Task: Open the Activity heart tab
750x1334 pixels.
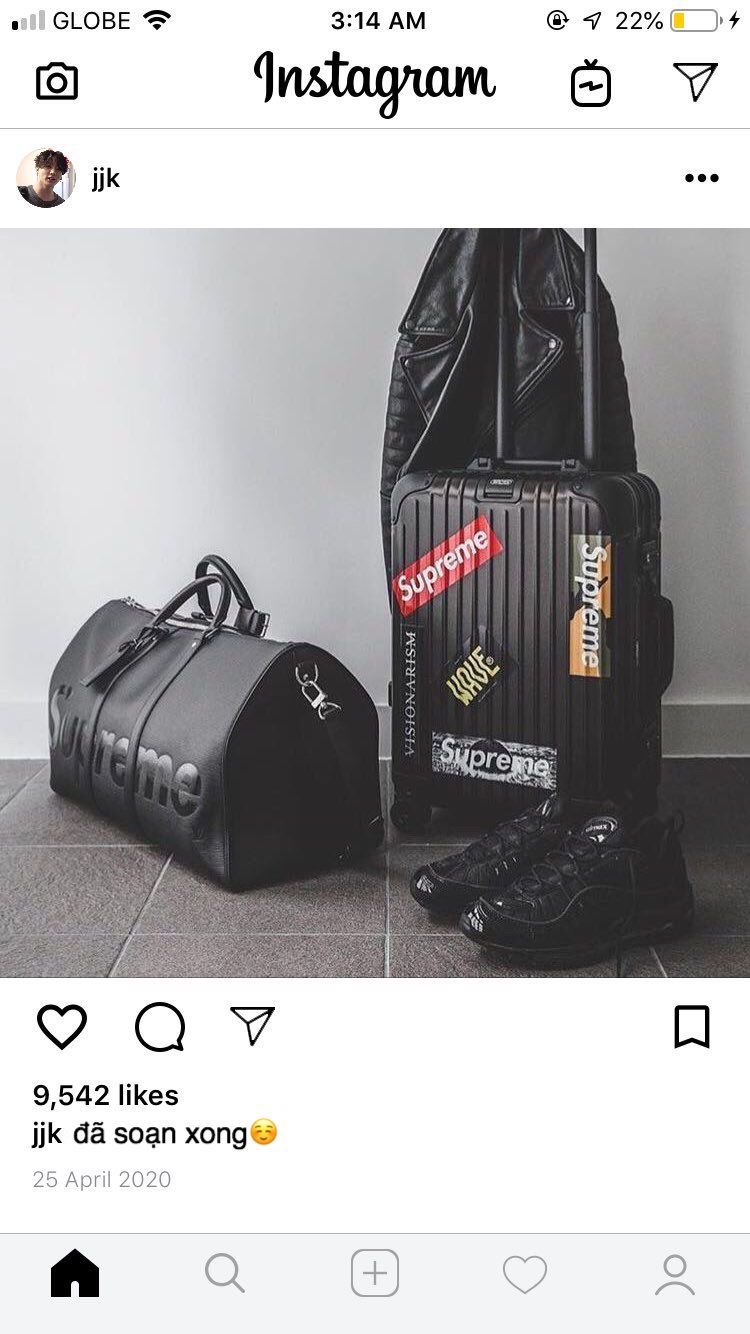Action: click(x=525, y=1275)
